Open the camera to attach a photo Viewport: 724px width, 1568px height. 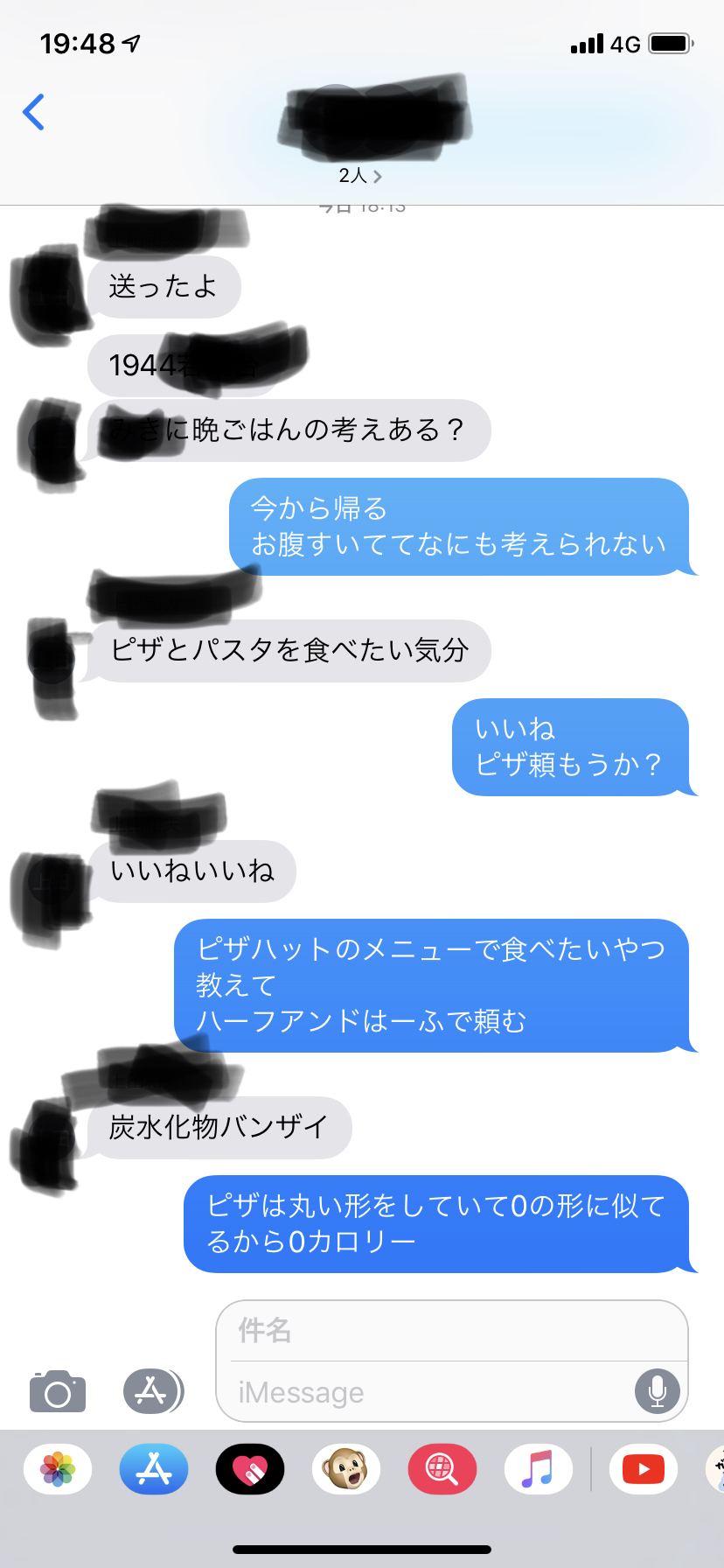point(58,1391)
